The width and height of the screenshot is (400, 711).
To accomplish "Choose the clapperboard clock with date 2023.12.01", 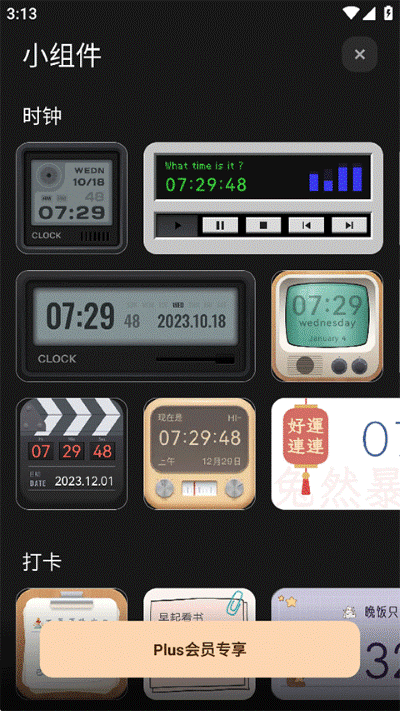I will coord(72,454).
